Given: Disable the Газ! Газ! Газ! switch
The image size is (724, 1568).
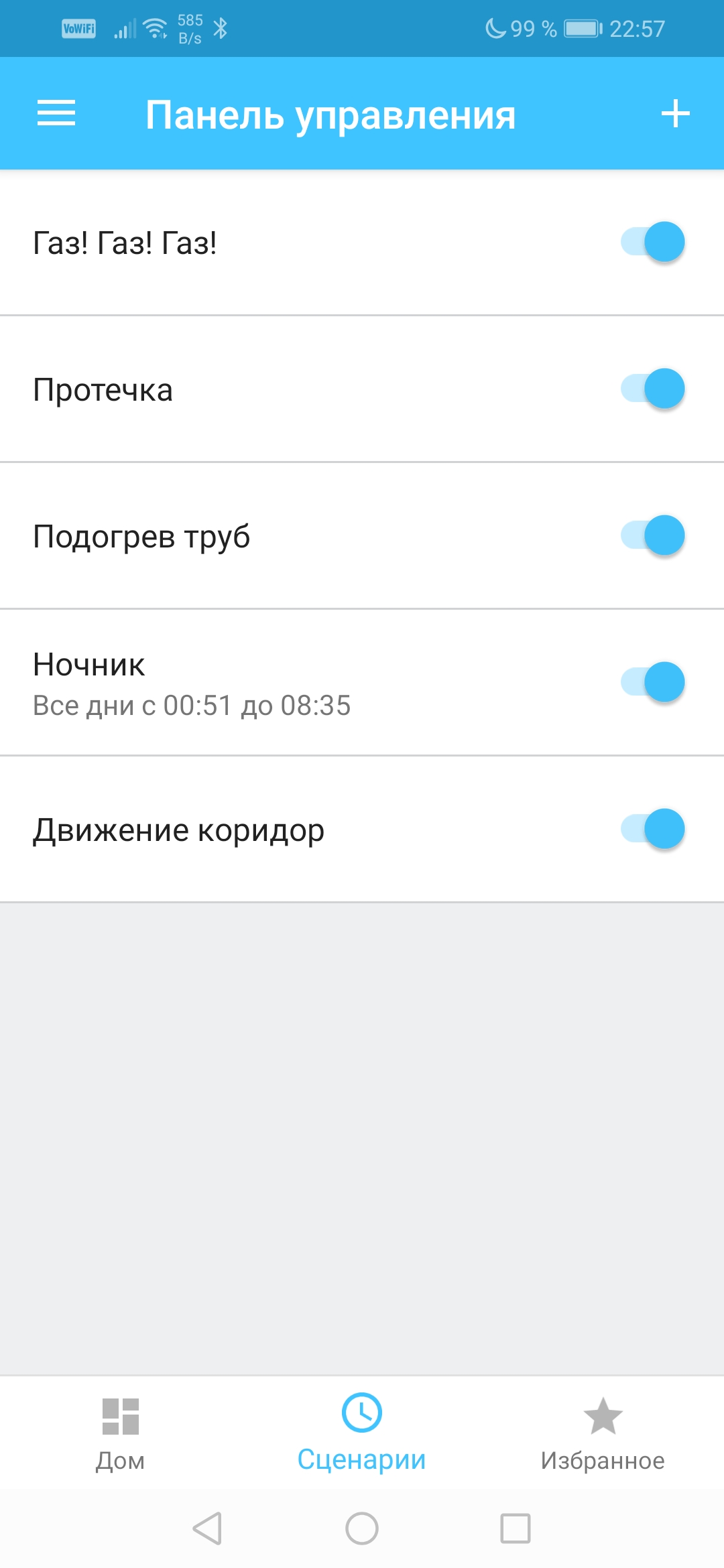Looking at the screenshot, I should click(x=652, y=242).
